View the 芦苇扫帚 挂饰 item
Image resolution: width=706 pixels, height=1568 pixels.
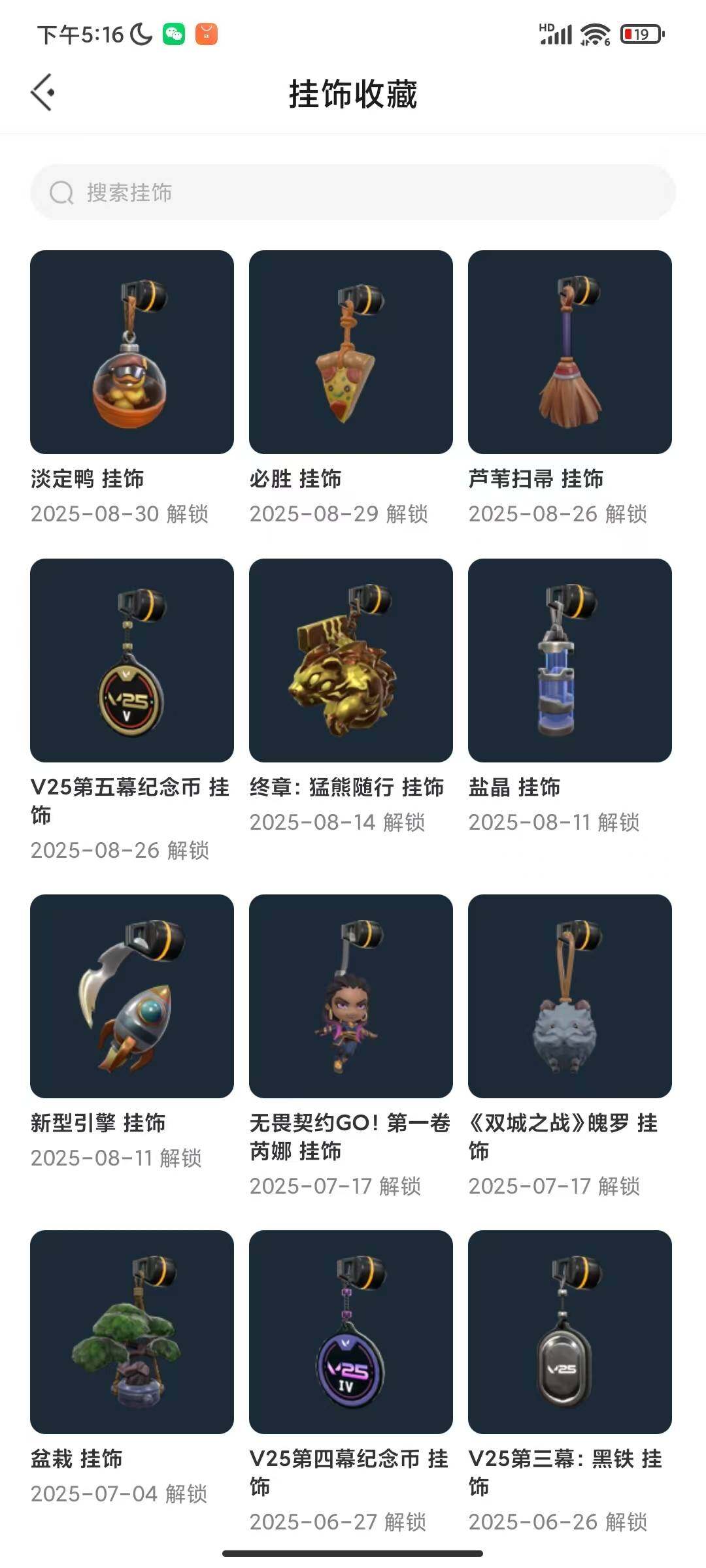(570, 352)
